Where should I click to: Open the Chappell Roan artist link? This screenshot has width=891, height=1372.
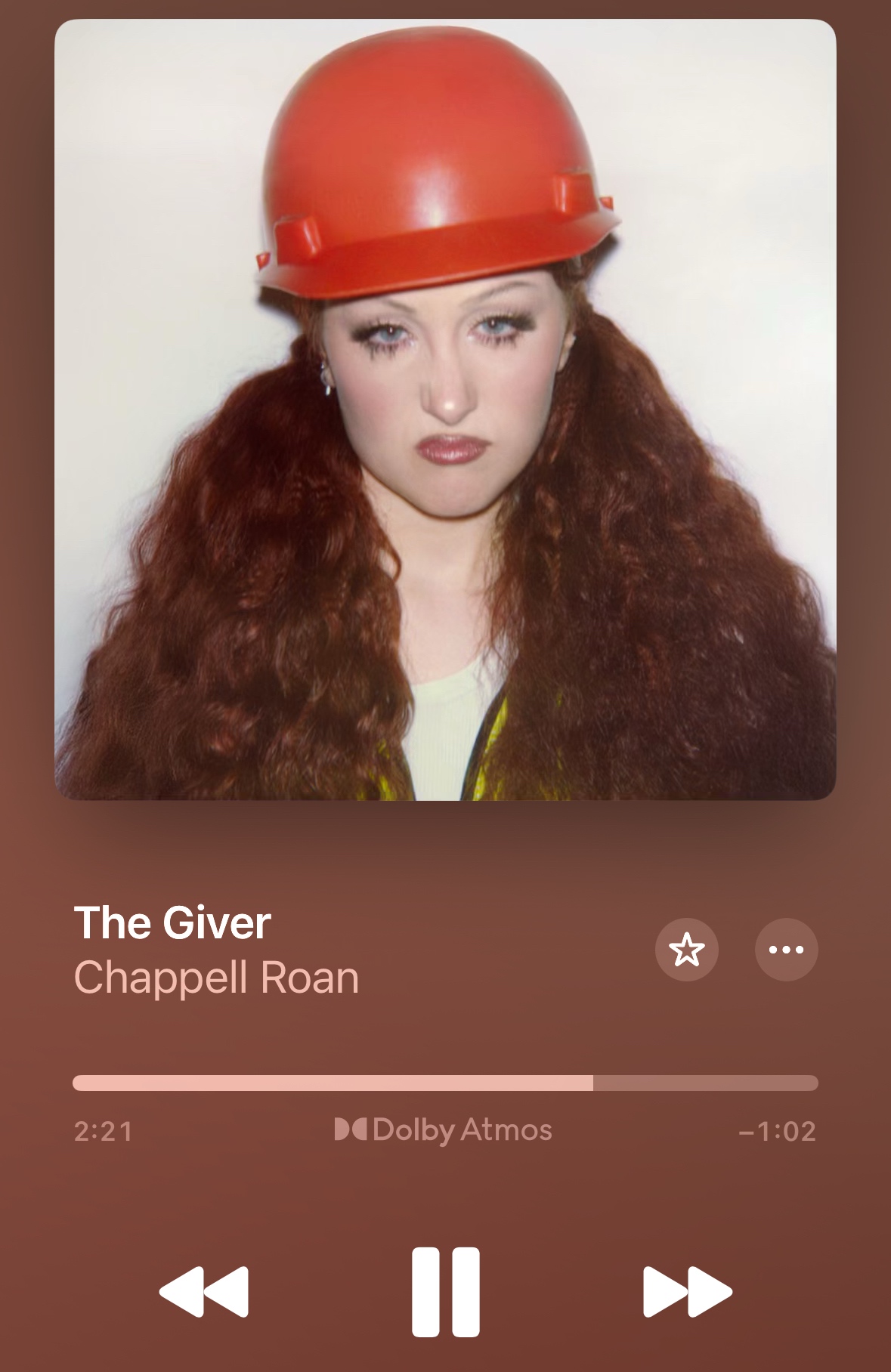[216, 978]
